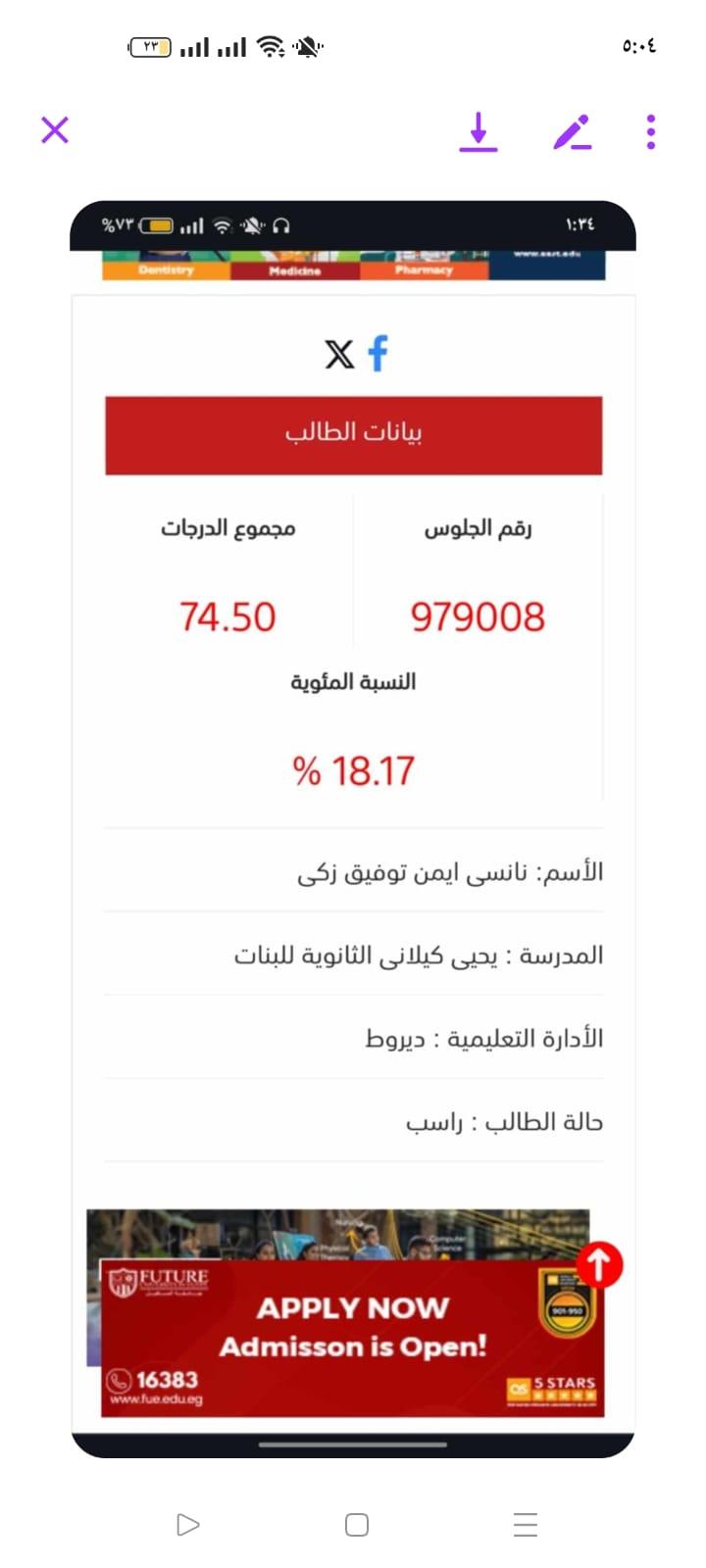Download the image
The image size is (706, 1568).
[479, 132]
